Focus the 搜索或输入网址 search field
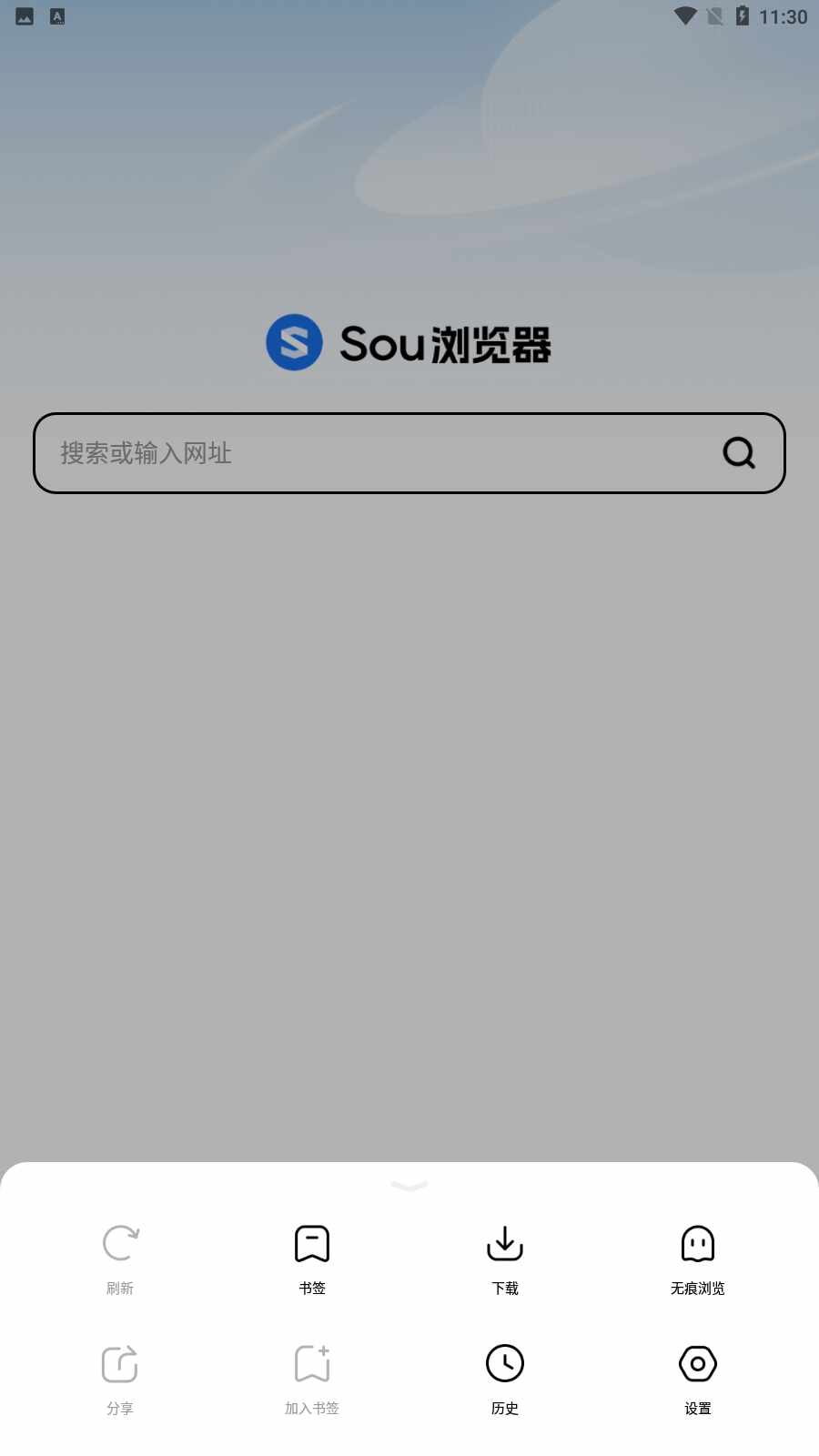819x1456 pixels. (364, 453)
